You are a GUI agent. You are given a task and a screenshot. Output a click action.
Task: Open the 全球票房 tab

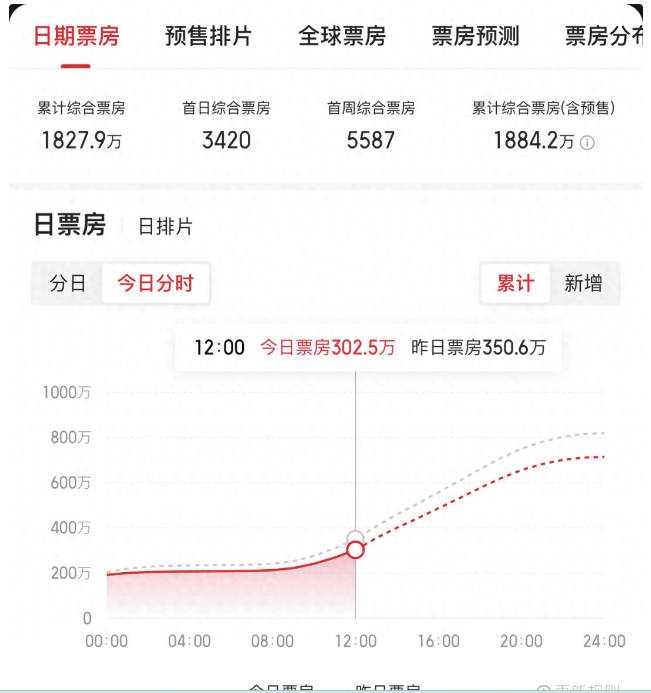[342, 36]
